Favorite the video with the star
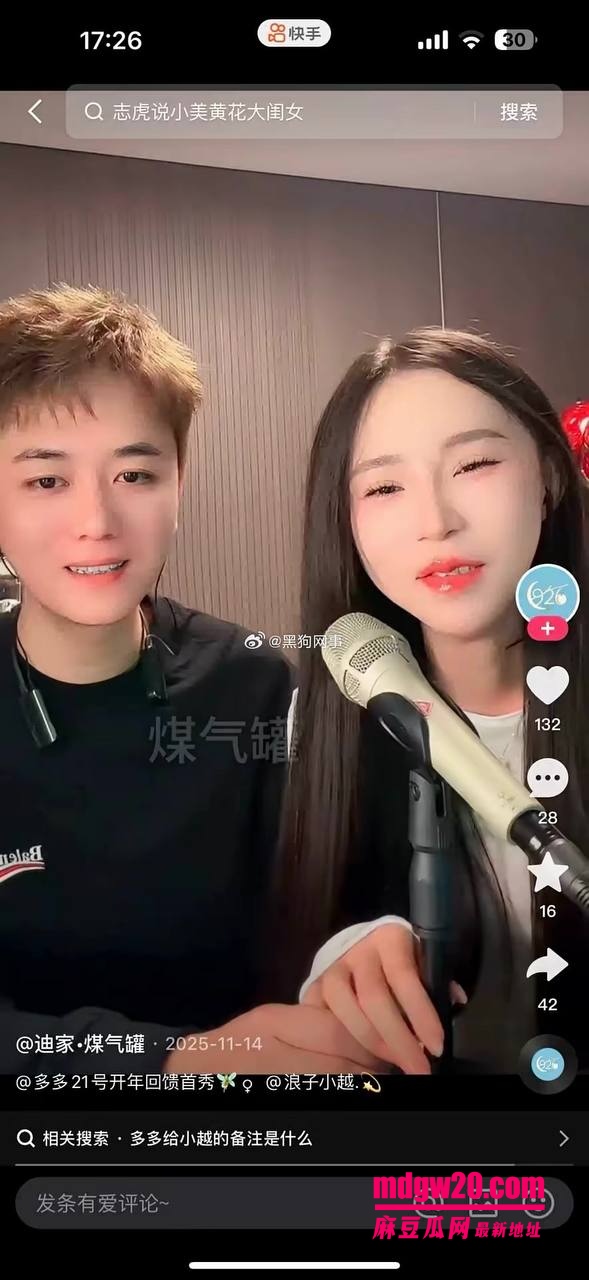The width and height of the screenshot is (589, 1280). [547, 872]
